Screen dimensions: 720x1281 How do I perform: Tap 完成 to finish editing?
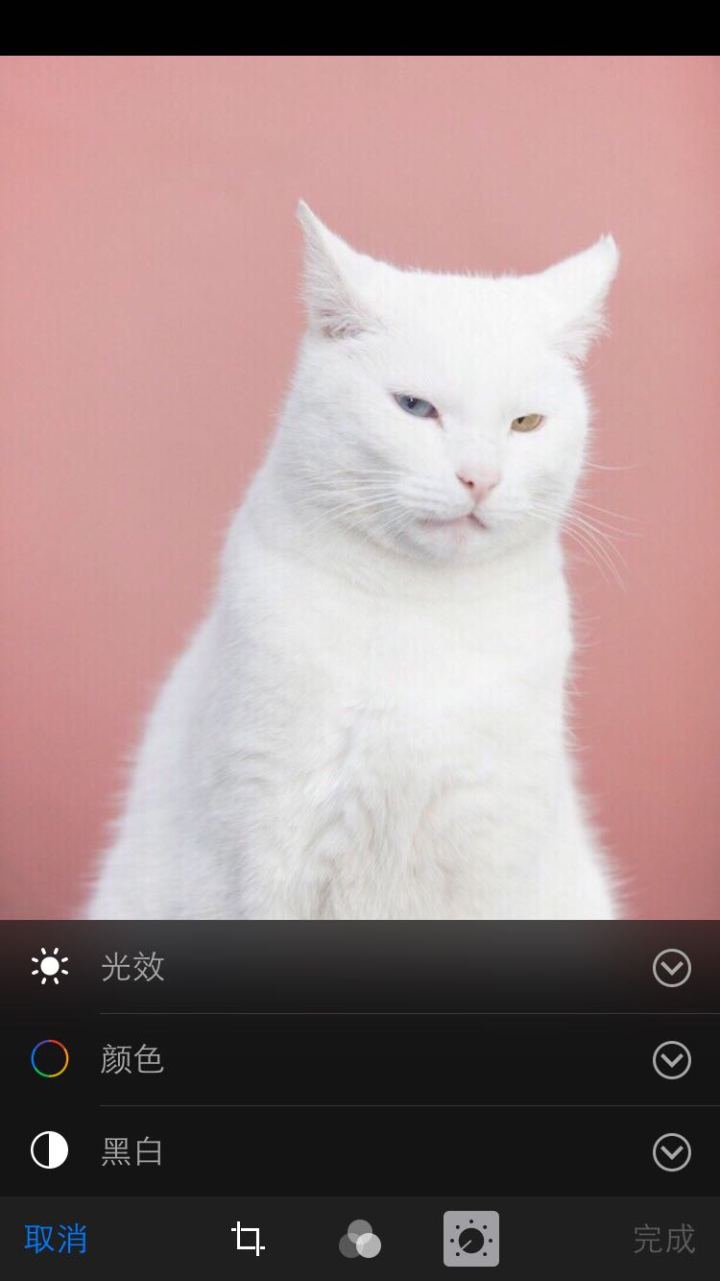click(663, 1239)
